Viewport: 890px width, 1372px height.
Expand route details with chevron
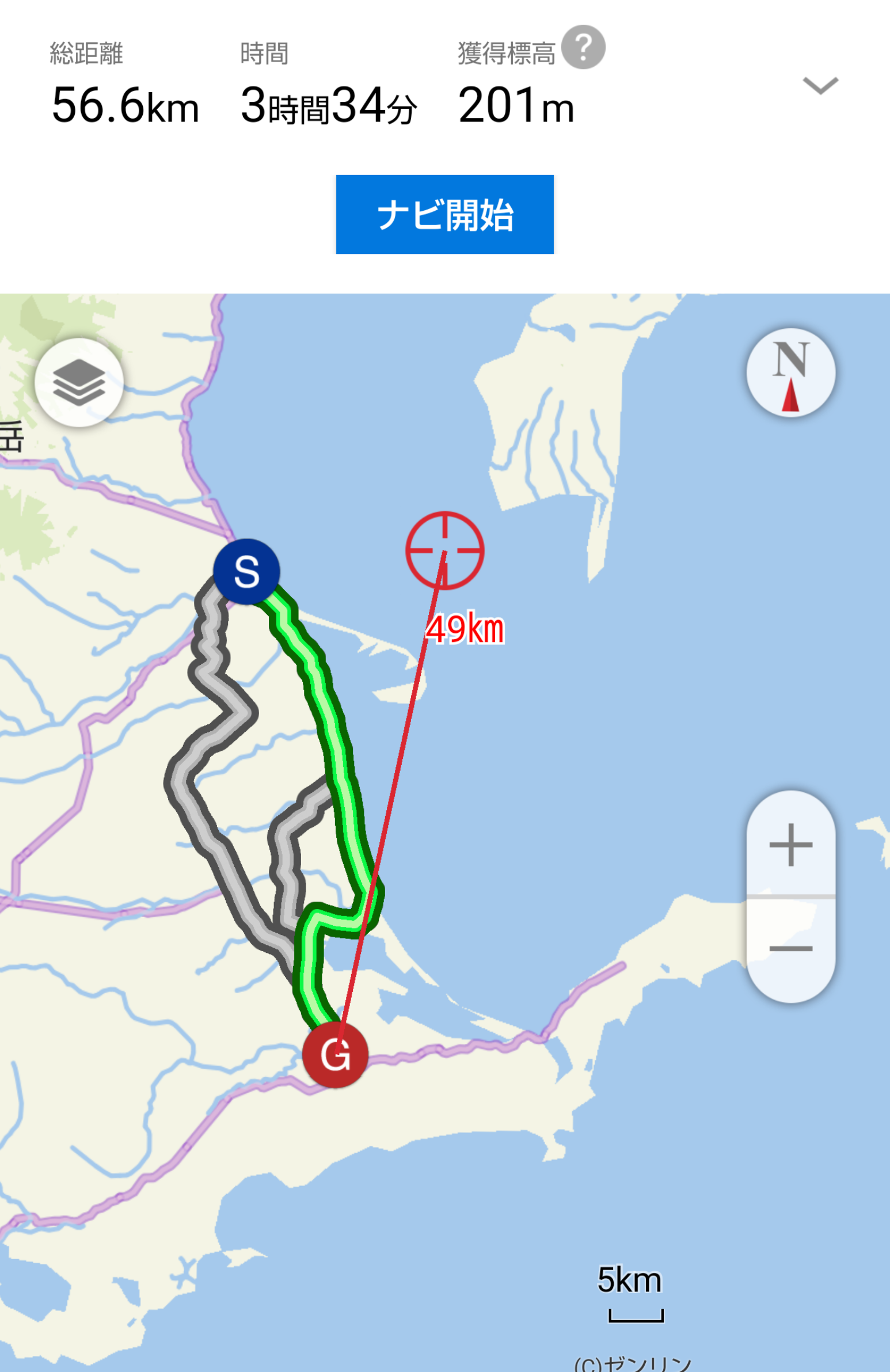pos(820,86)
